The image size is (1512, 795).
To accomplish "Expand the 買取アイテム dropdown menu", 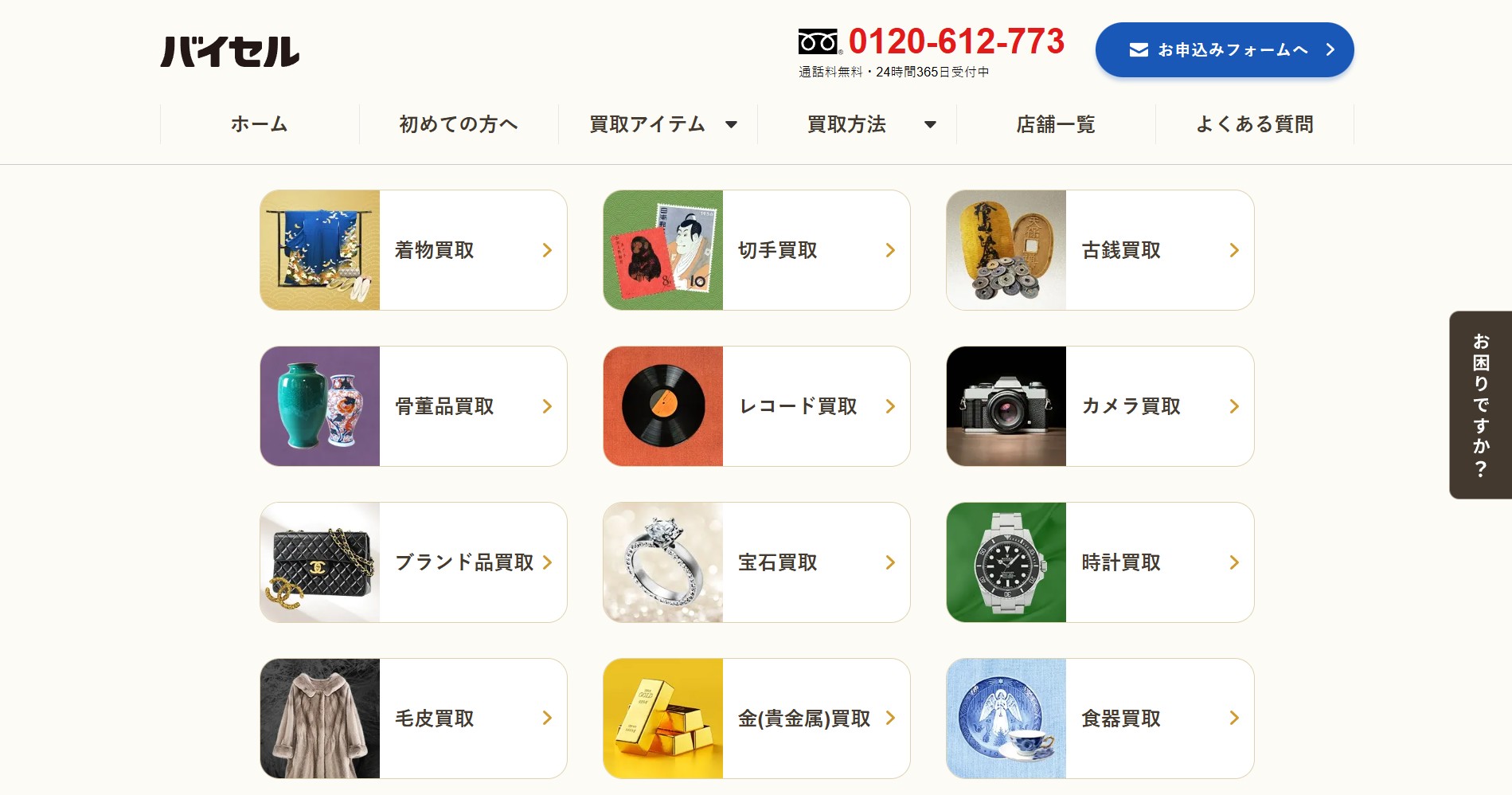I will [x=662, y=124].
